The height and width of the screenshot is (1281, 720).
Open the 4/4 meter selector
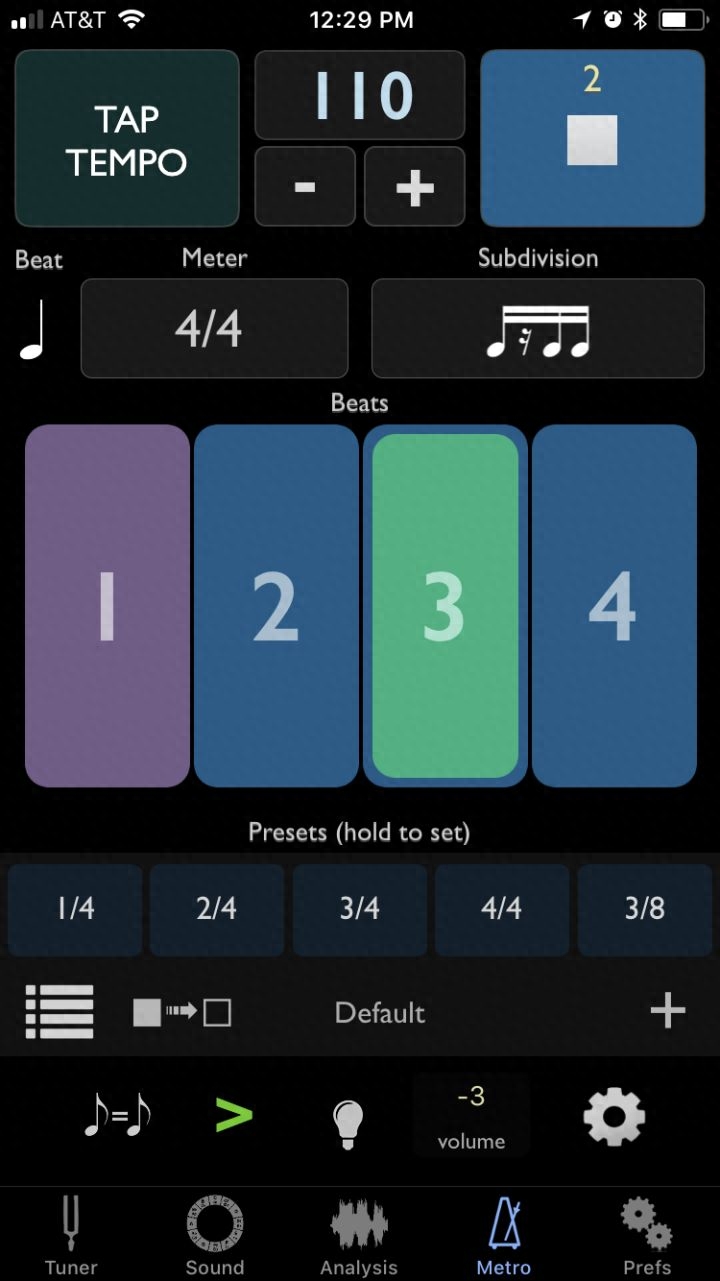pos(214,328)
